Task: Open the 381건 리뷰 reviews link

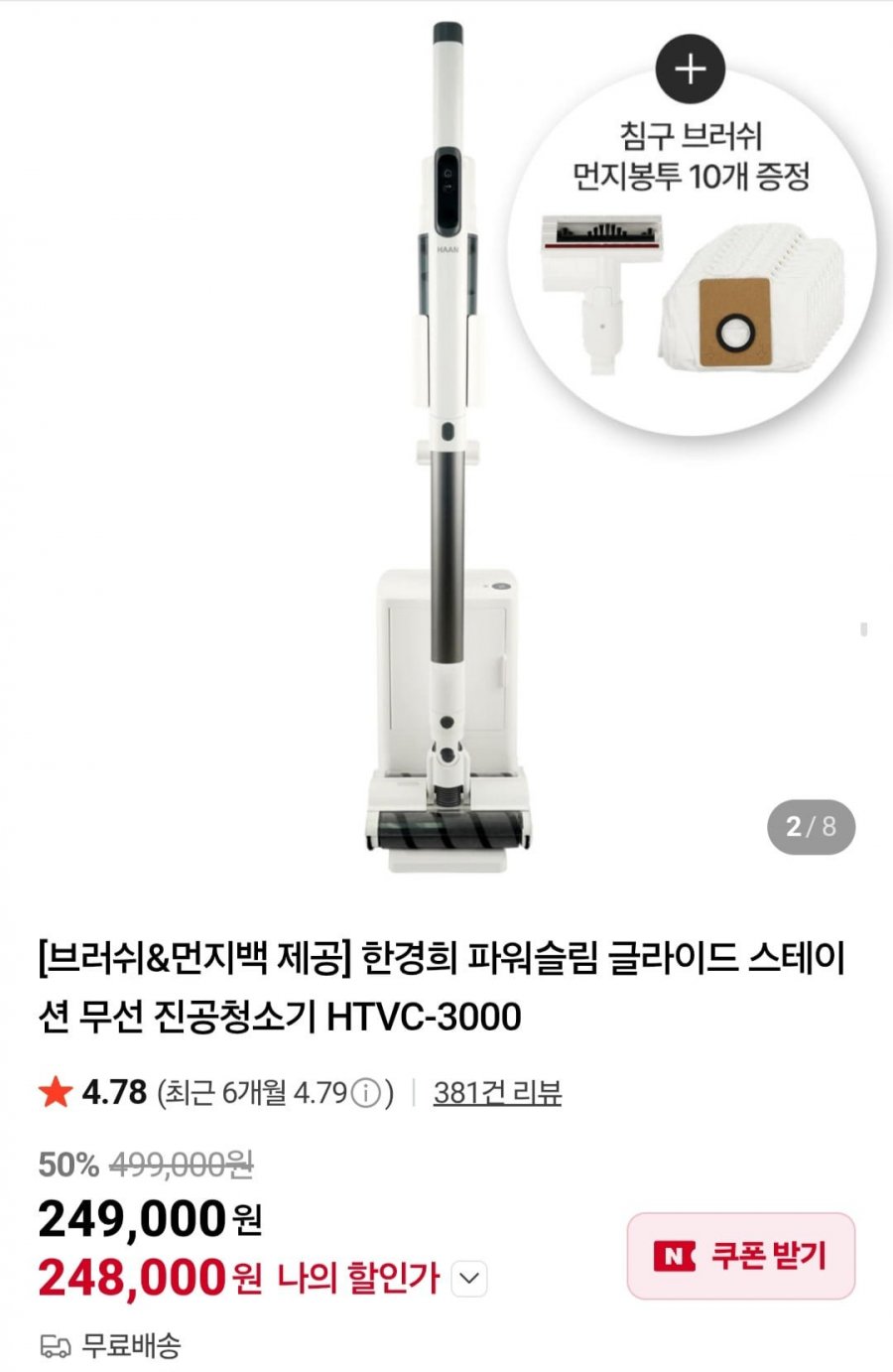Action: click(x=497, y=1093)
